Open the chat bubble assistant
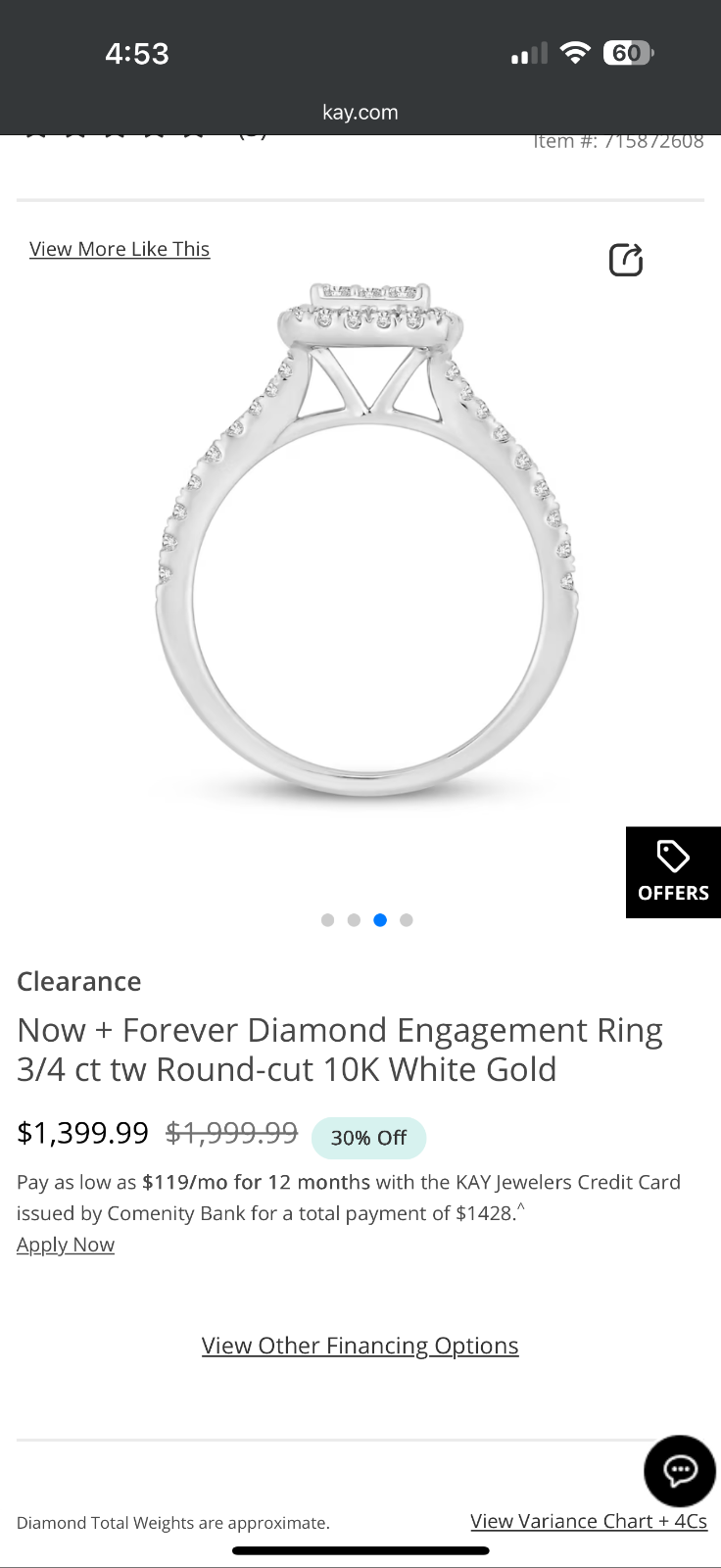 pyautogui.click(x=680, y=1471)
